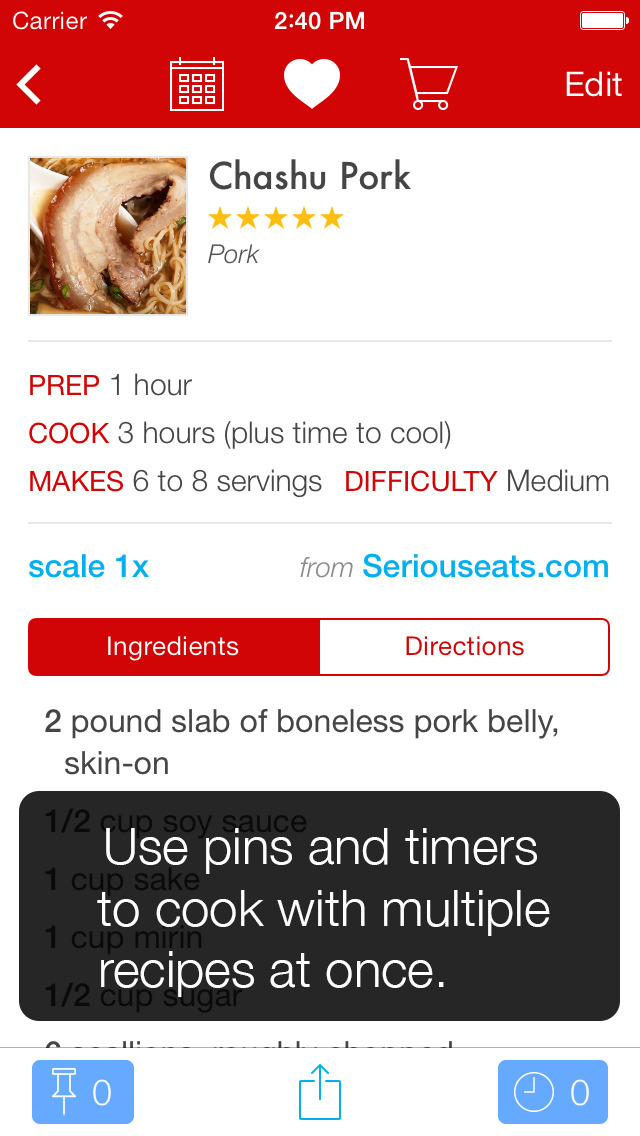The image size is (640, 1136).
Task: Add ingredients to the shopping cart
Action: 428,84
